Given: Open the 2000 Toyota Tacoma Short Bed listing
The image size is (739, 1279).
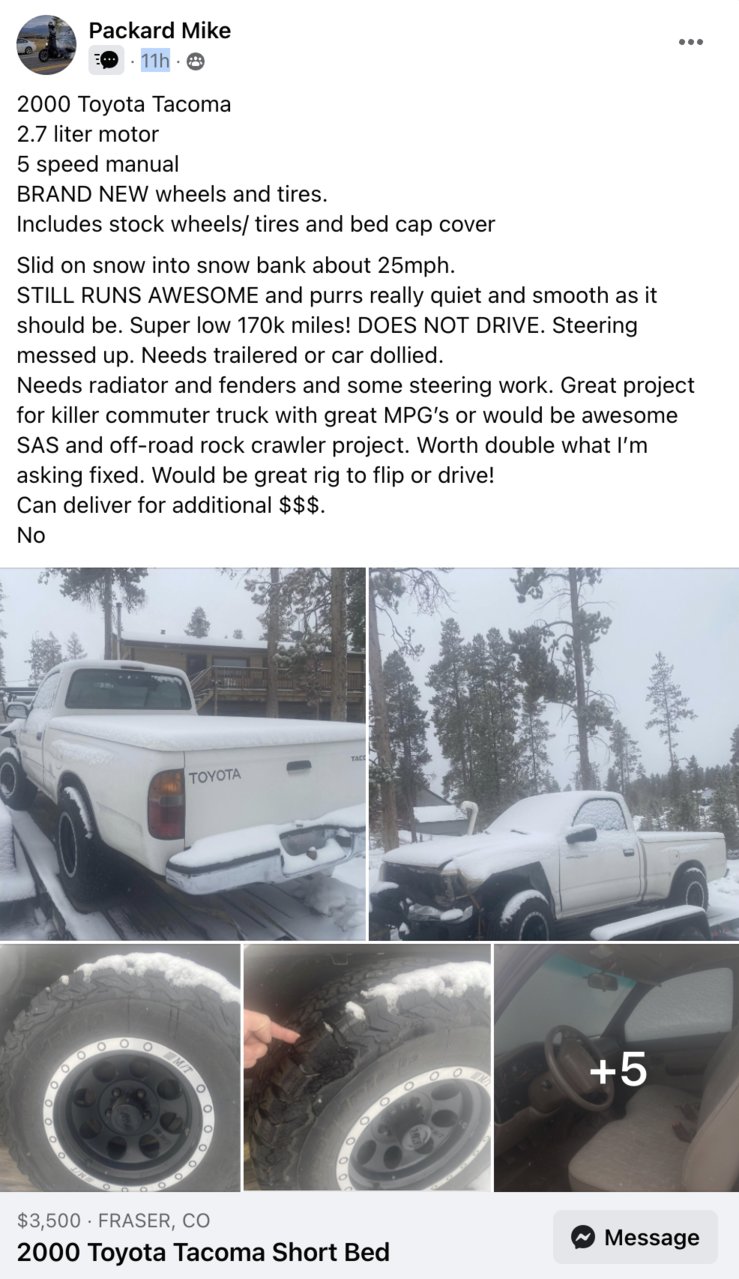Looking at the screenshot, I should 203,1251.
